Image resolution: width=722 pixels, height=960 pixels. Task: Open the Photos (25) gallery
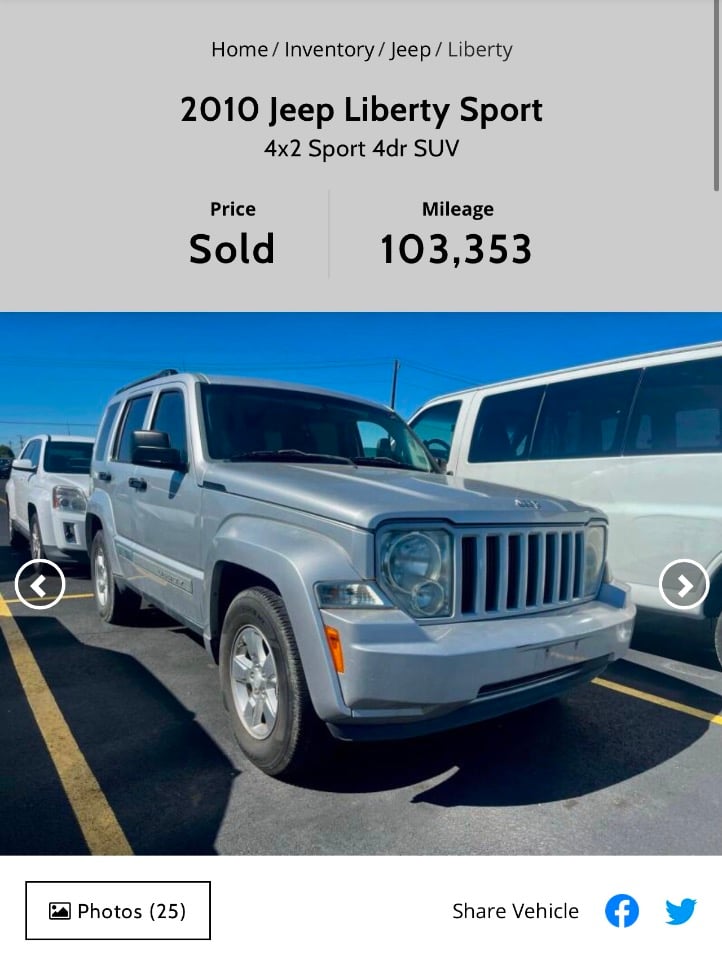[118, 911]
